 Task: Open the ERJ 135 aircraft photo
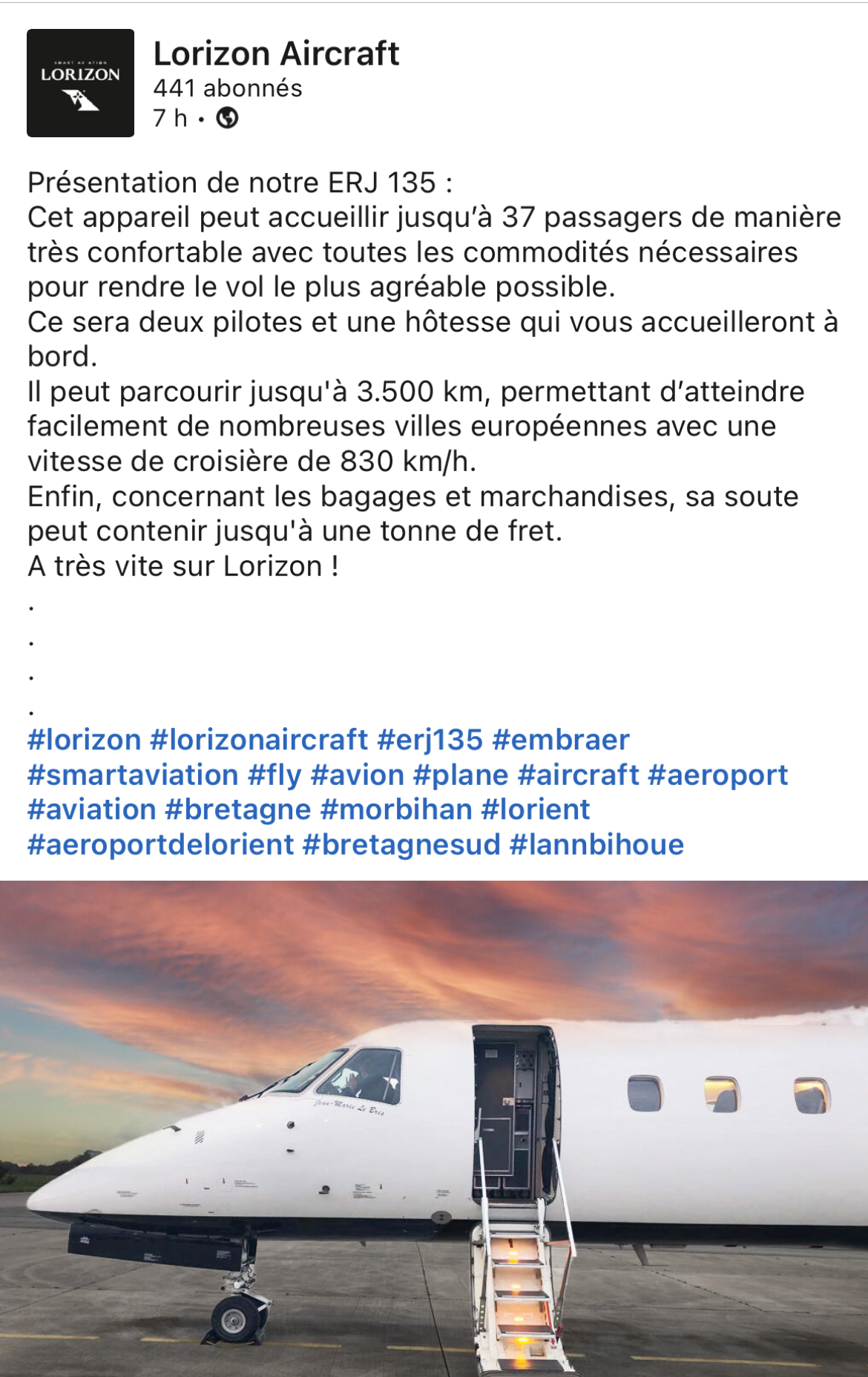pos(434,1128)
